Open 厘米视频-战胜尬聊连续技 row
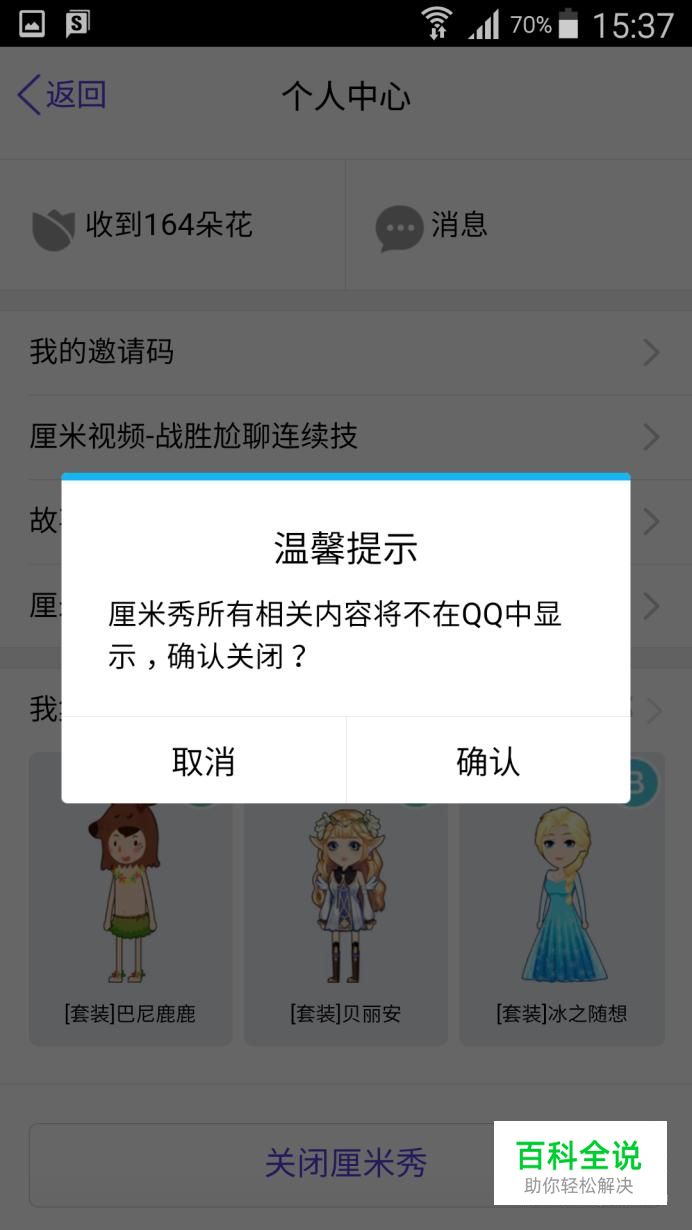Image resolution: width=692 pixels, height=1230 pixels. pyautogui.click(x=345, y=437)
